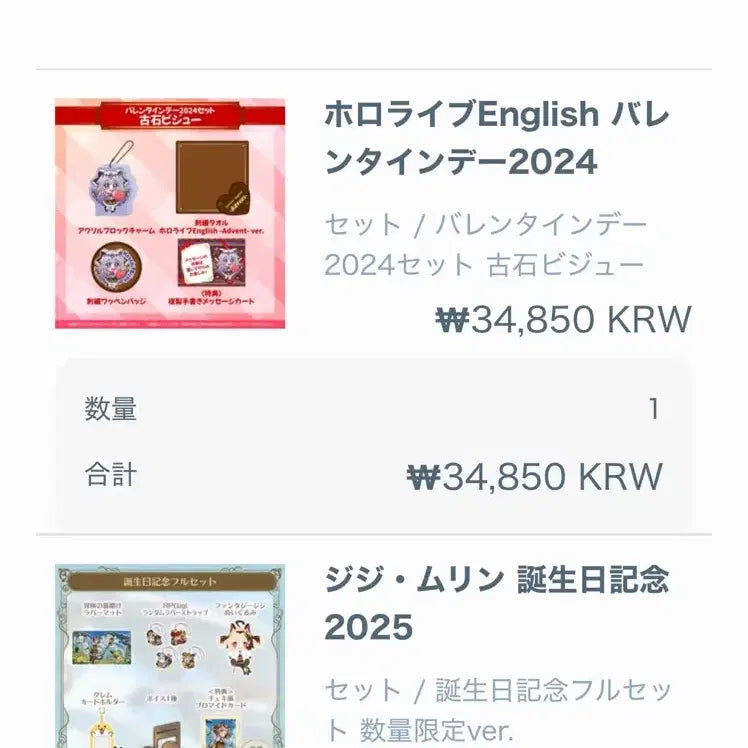Open the Valentine's Day 2024 set product image
The width and height of the screenshot is (748, 748).
(x=170, y=213)
